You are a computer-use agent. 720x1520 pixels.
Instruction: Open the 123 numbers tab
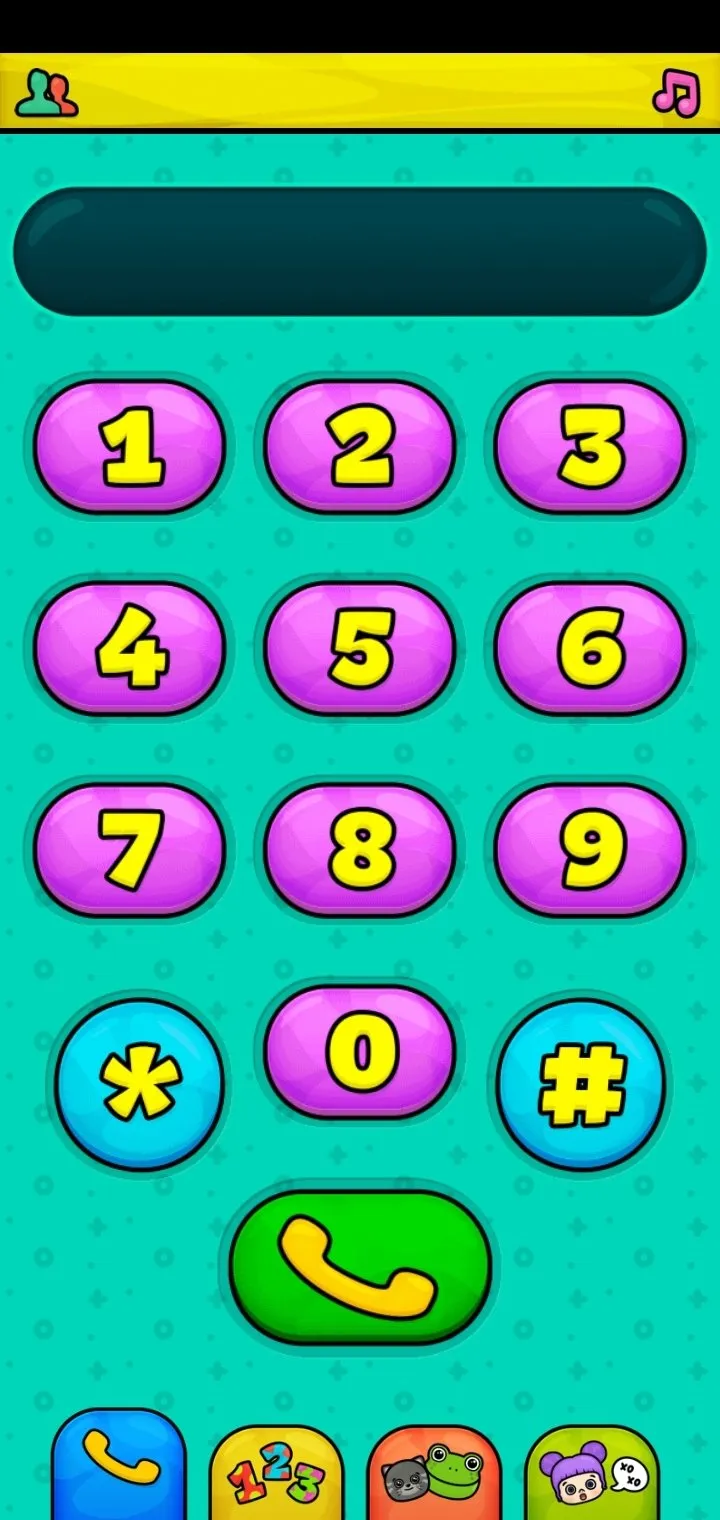276,1473
